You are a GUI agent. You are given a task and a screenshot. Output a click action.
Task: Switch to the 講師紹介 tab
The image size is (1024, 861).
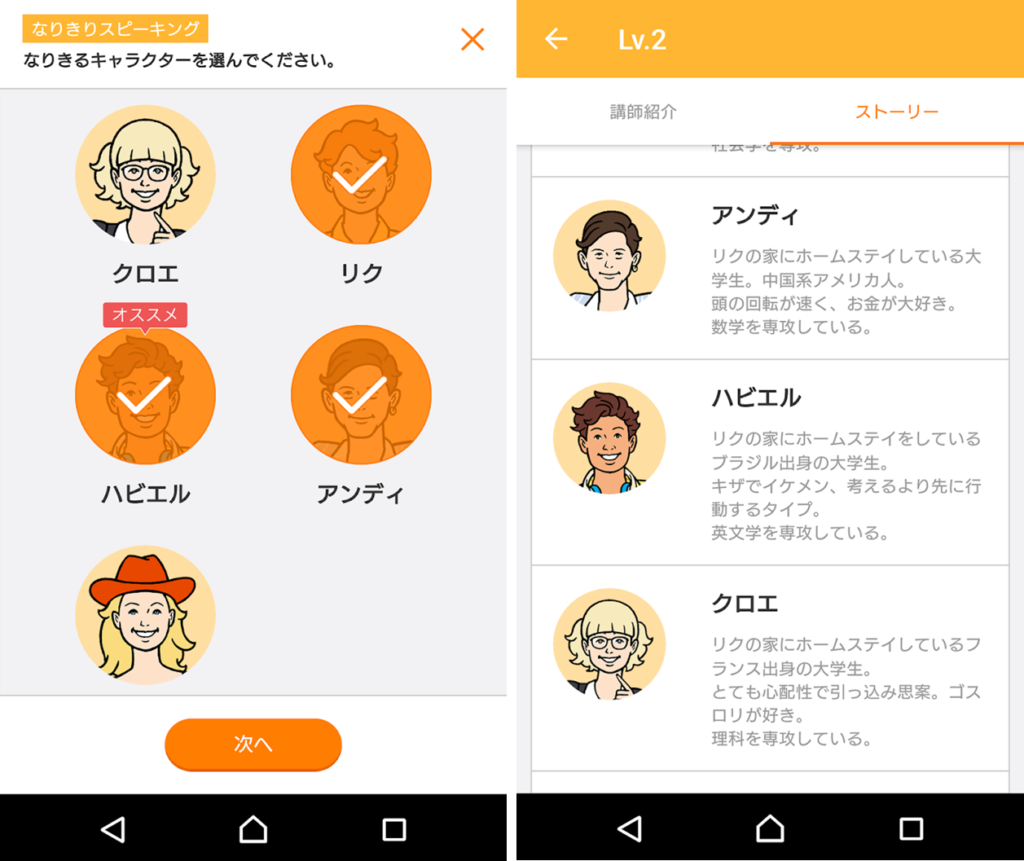point(643,112)
